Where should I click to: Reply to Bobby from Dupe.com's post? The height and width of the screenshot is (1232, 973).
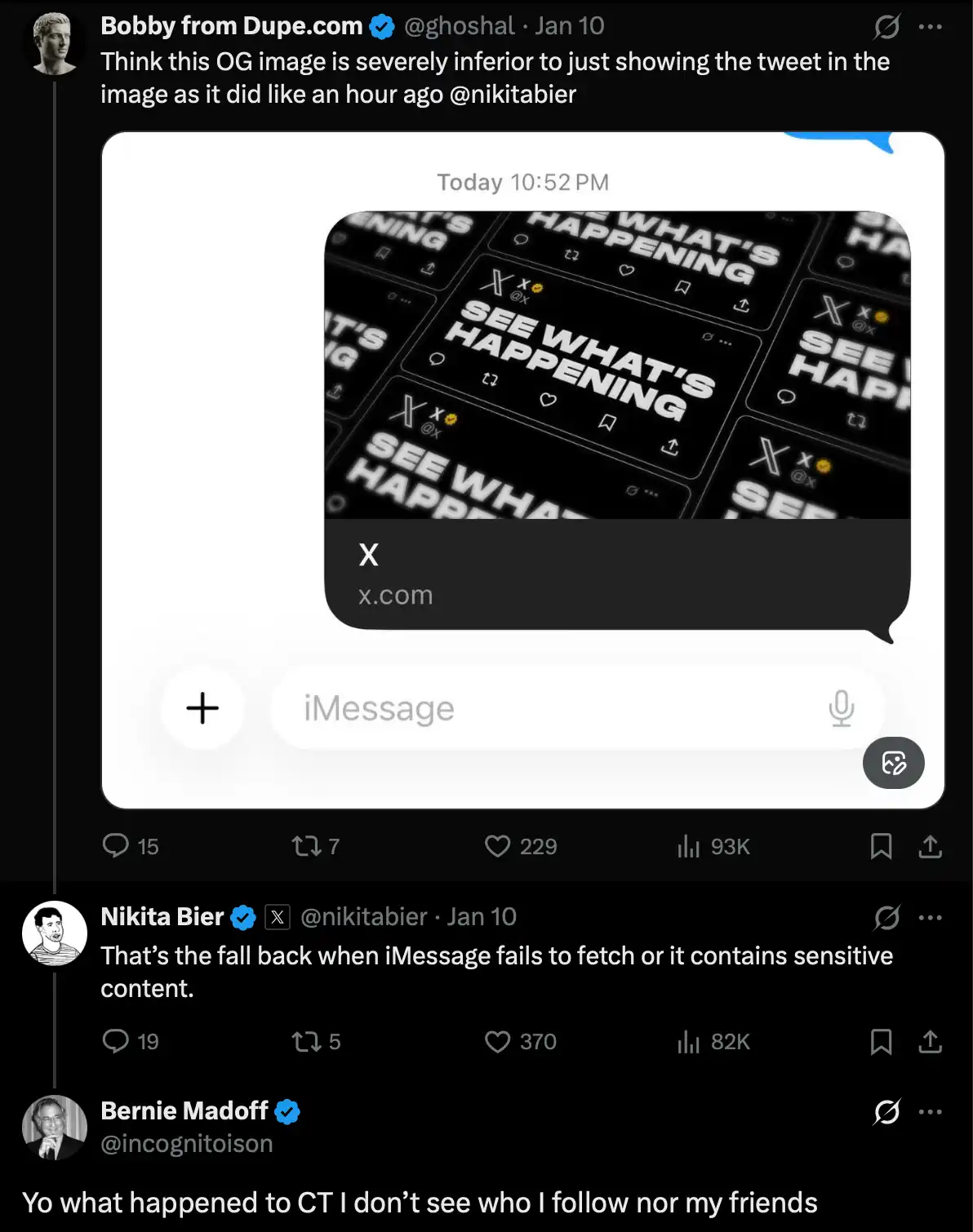pyautogui.click(x=115, y=845)
